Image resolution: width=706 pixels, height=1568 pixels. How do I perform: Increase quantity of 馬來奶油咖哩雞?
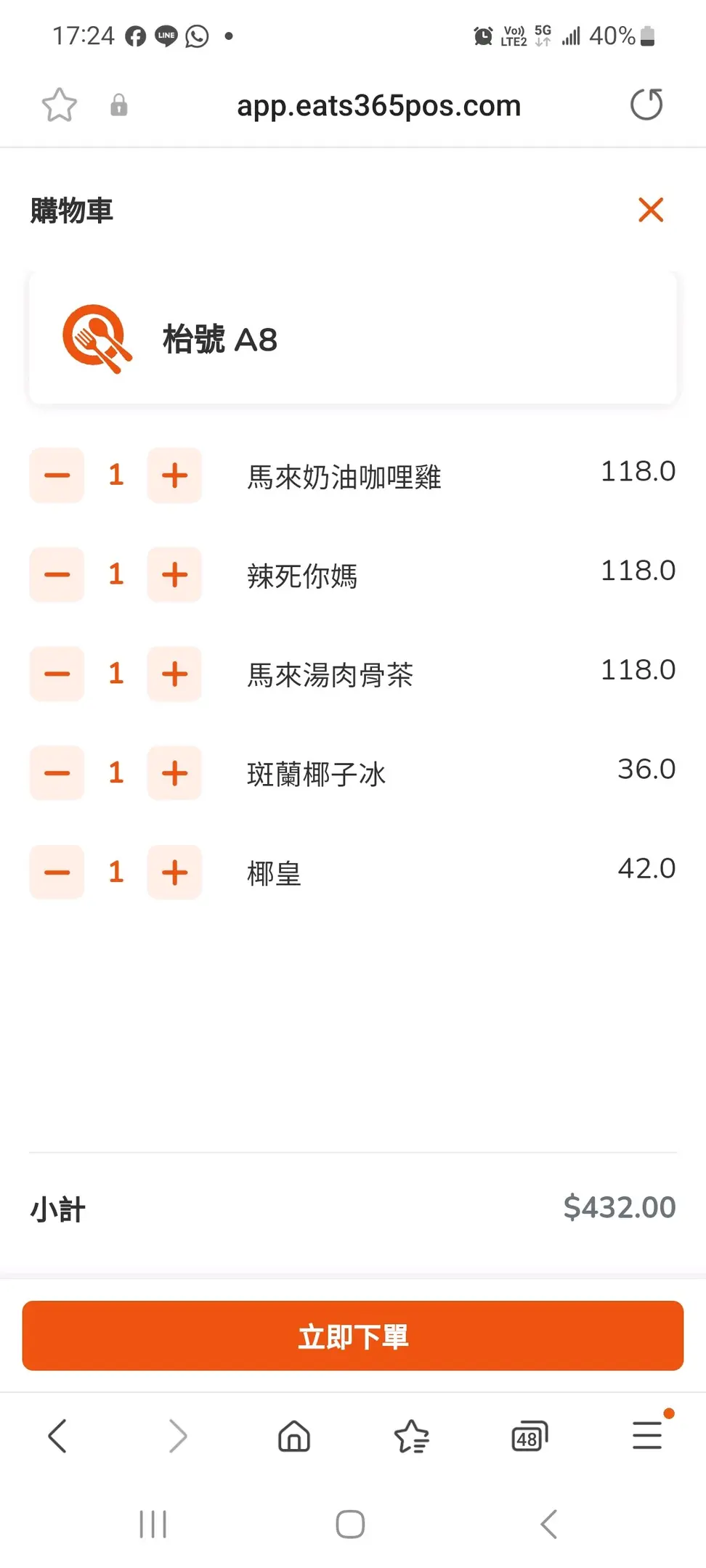[174, 475]
